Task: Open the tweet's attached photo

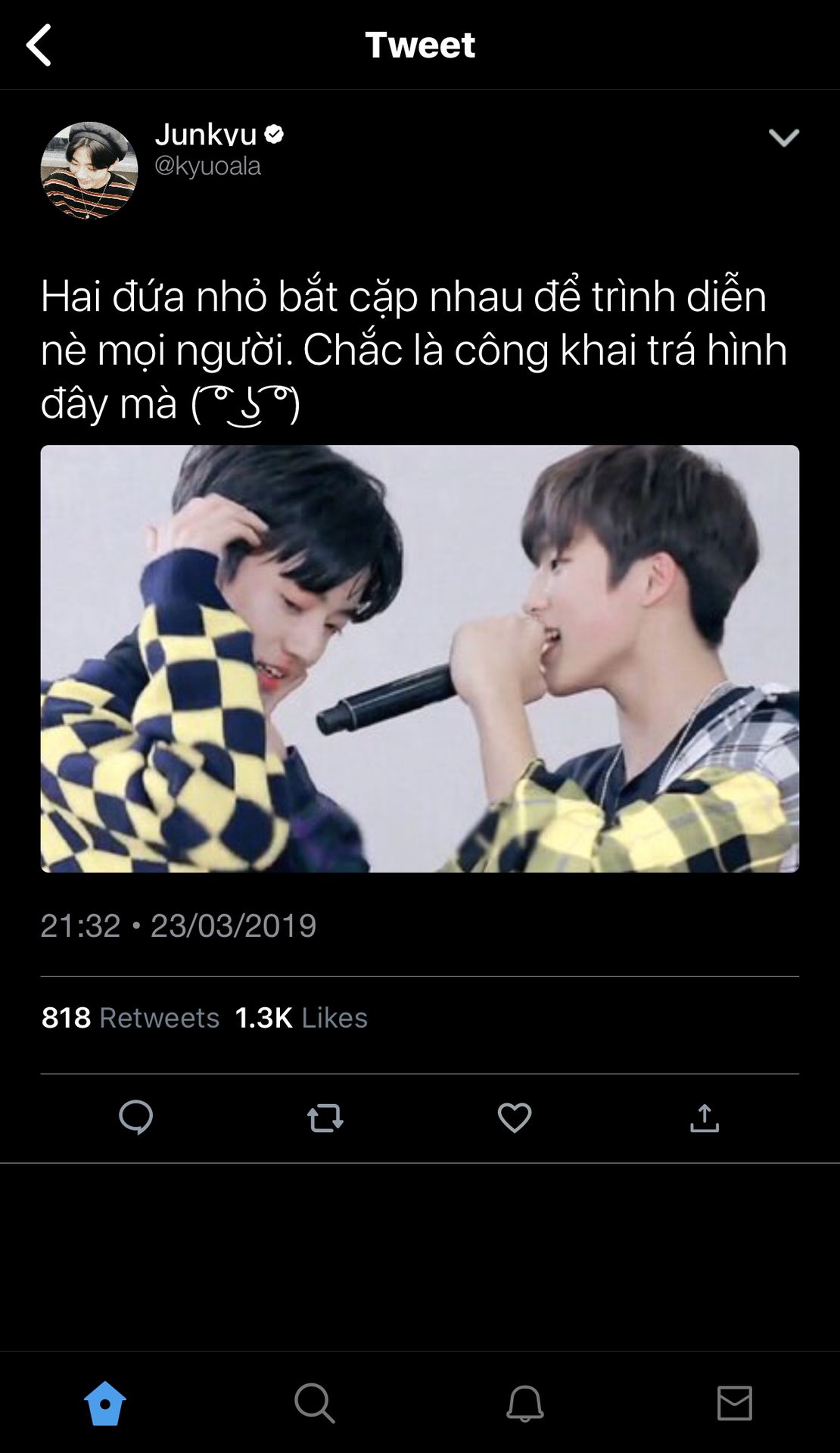Action: (420, 658)
